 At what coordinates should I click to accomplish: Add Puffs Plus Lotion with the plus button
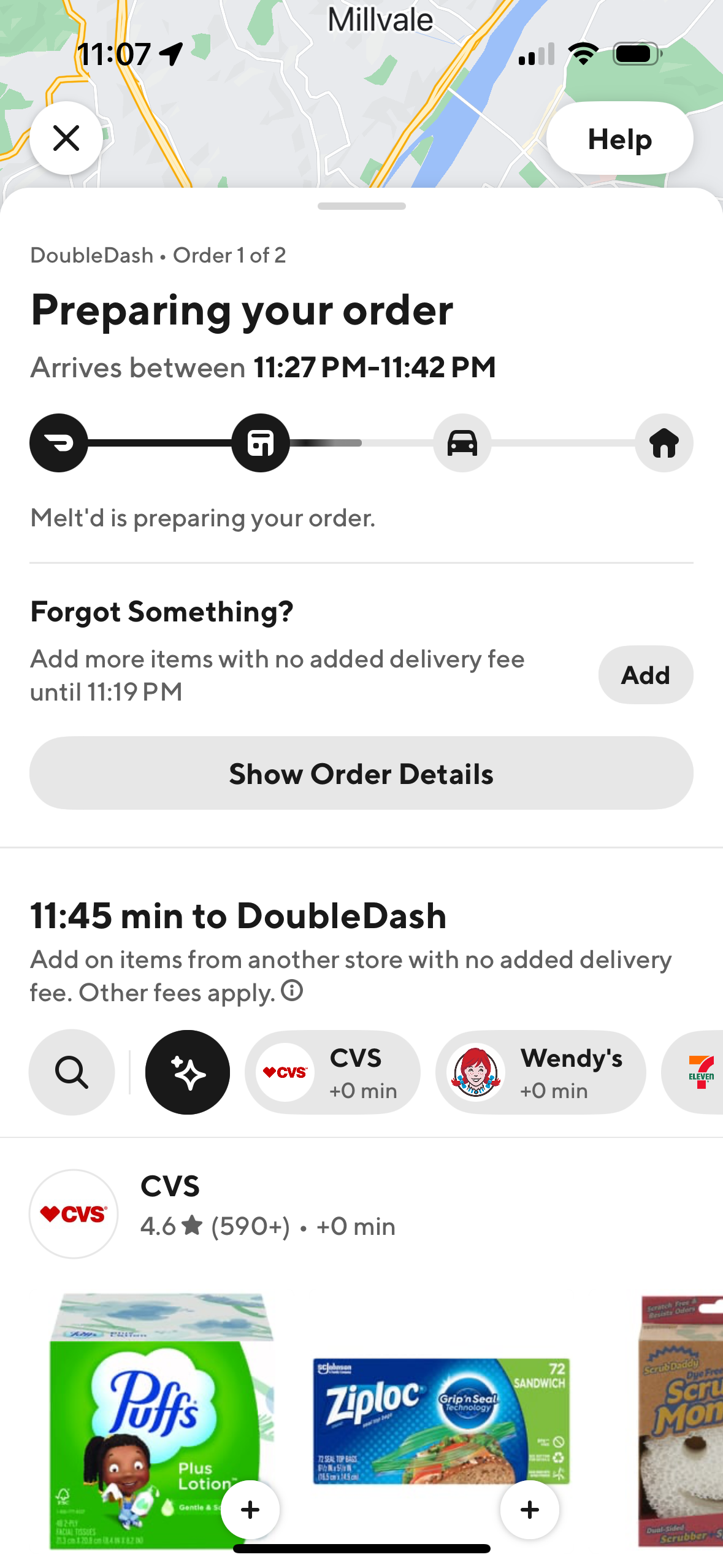pos(250,1510)
